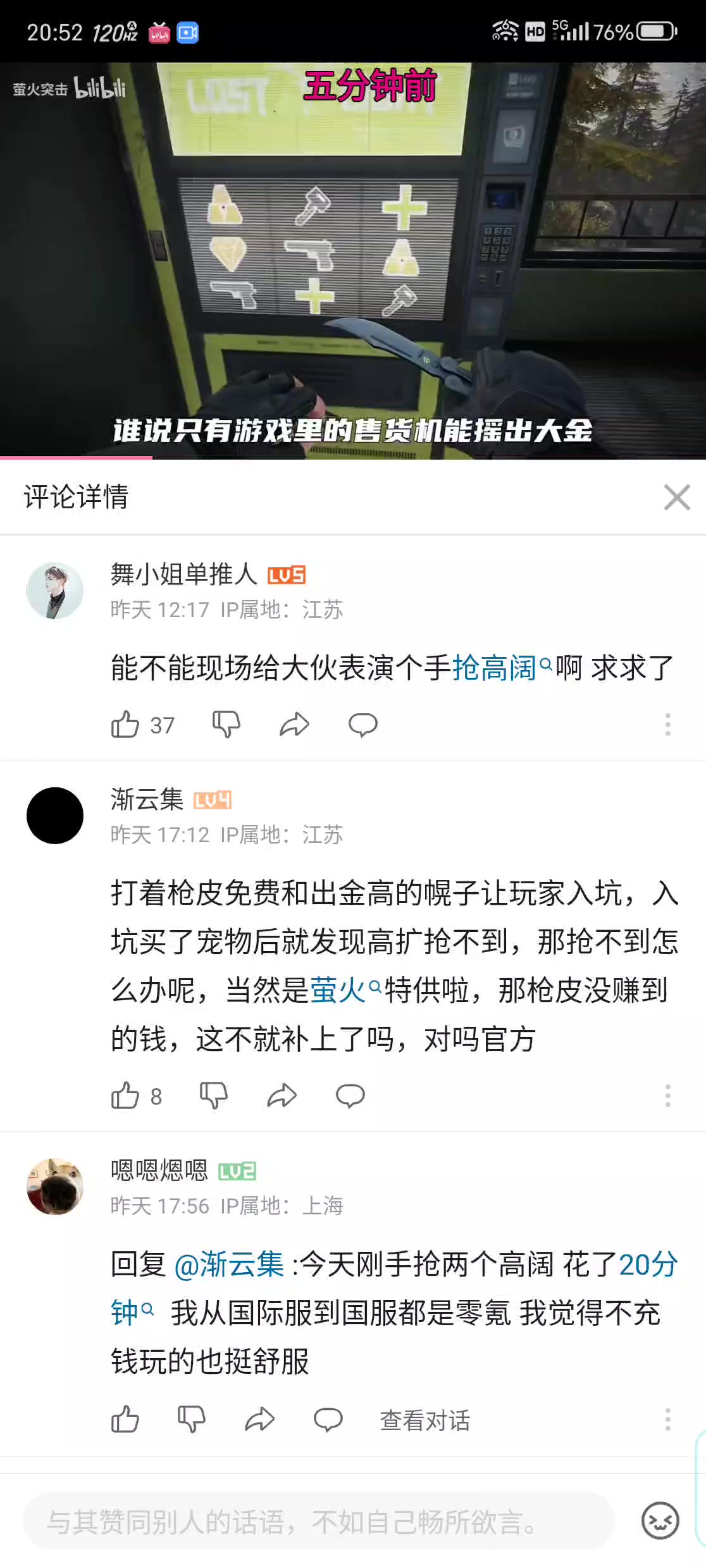Screen dimensions: 706x1568
Task: Tap 查看对话 under 嗯嗯煾嗯's reply
Action: (424, 1420)
